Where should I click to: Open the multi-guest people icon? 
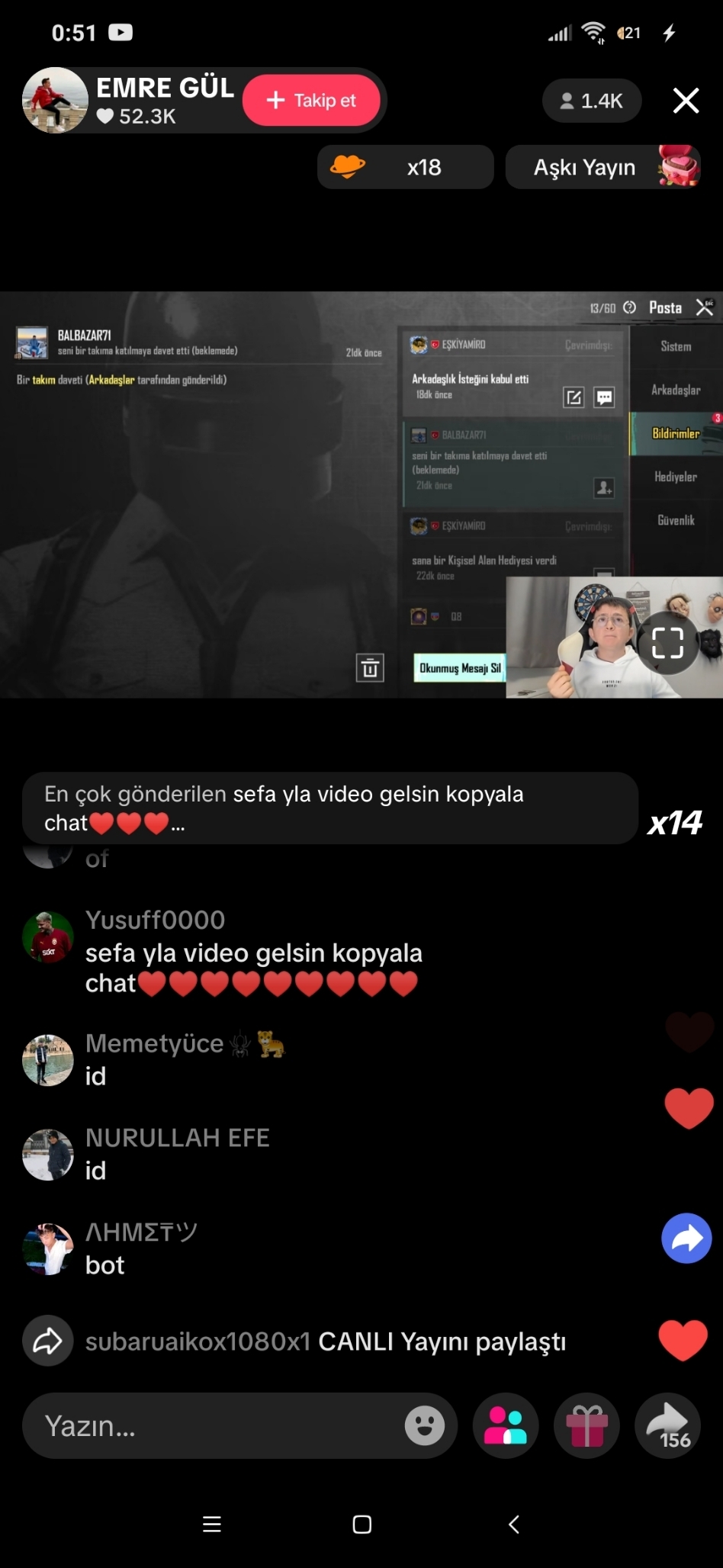pyautogui.click(x=506, y=1426)
